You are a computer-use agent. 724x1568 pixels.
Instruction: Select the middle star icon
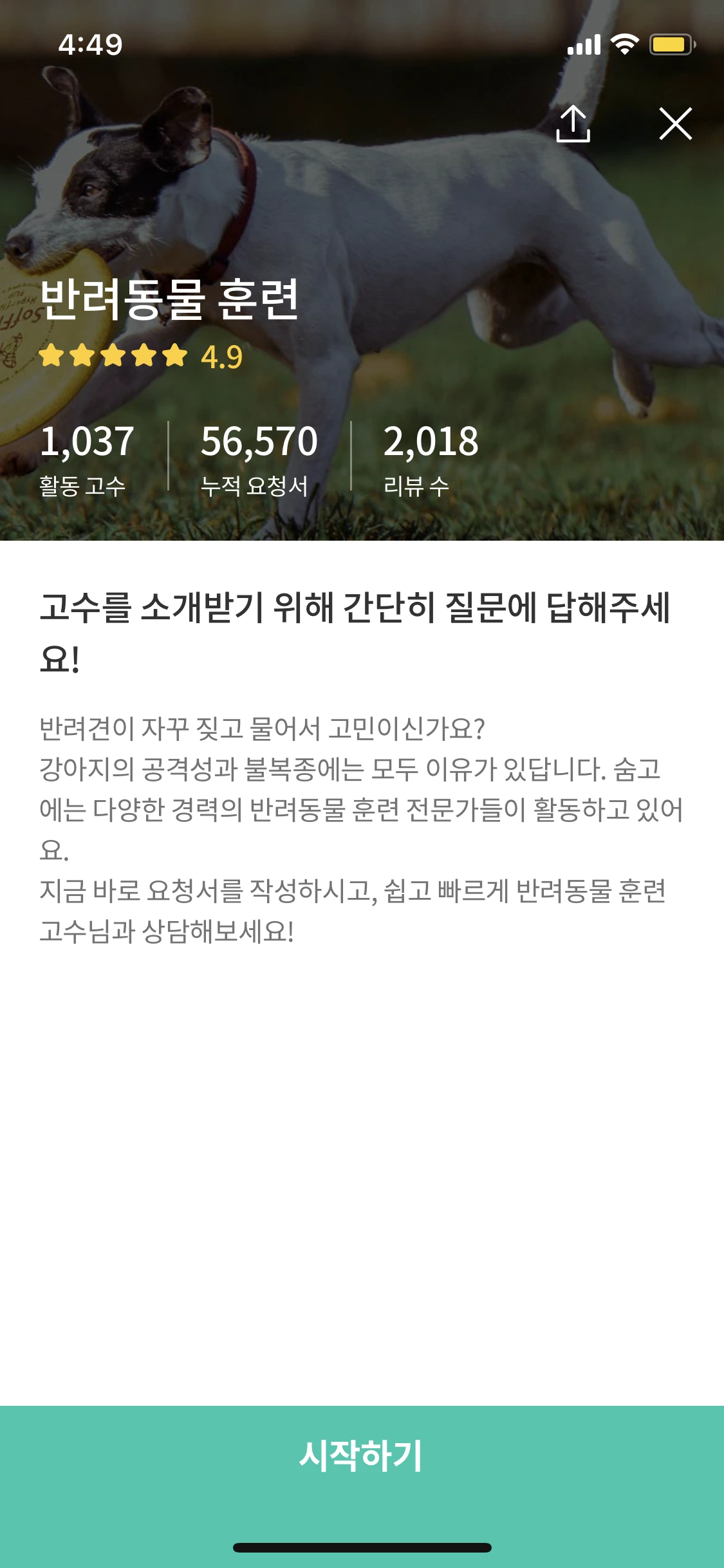tap(113, 355)
